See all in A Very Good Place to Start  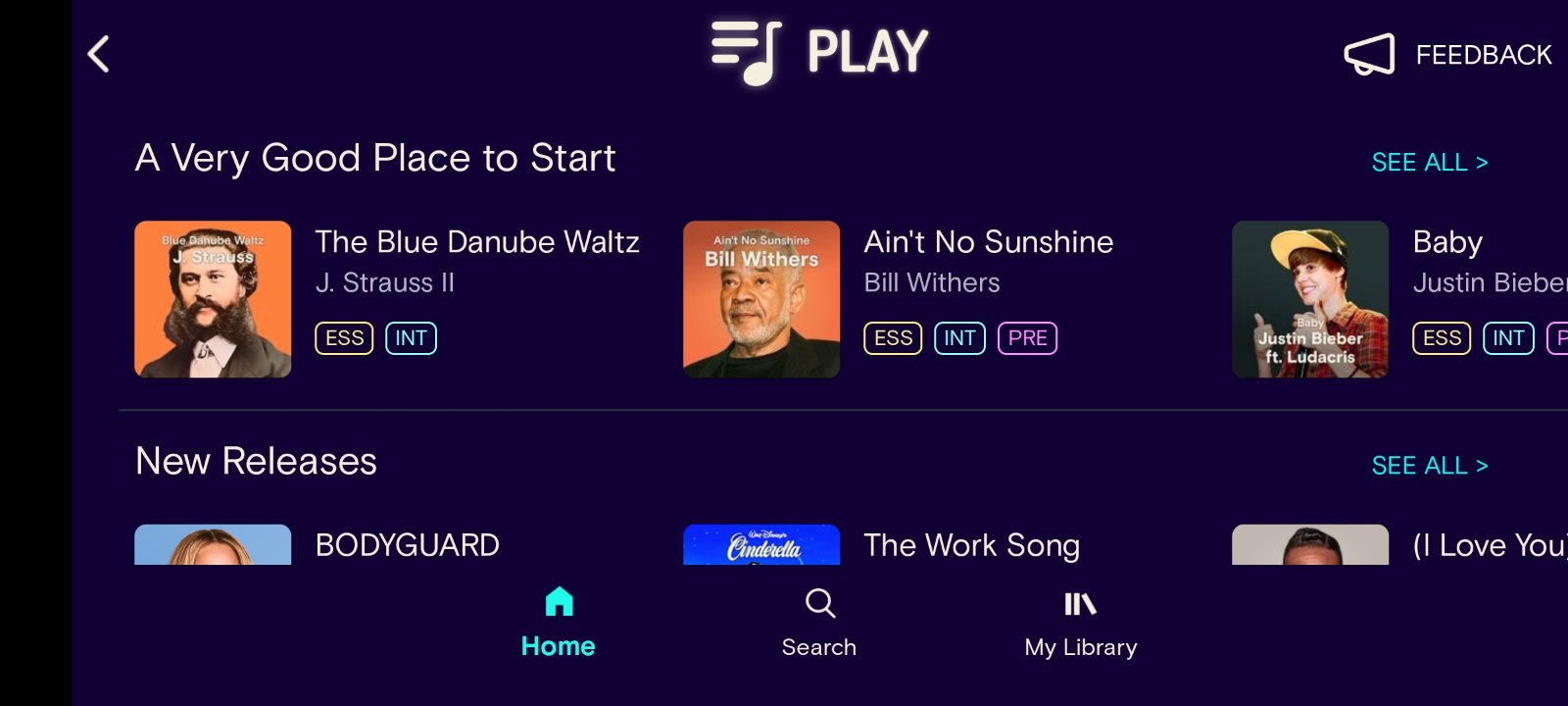[1429, 163]
